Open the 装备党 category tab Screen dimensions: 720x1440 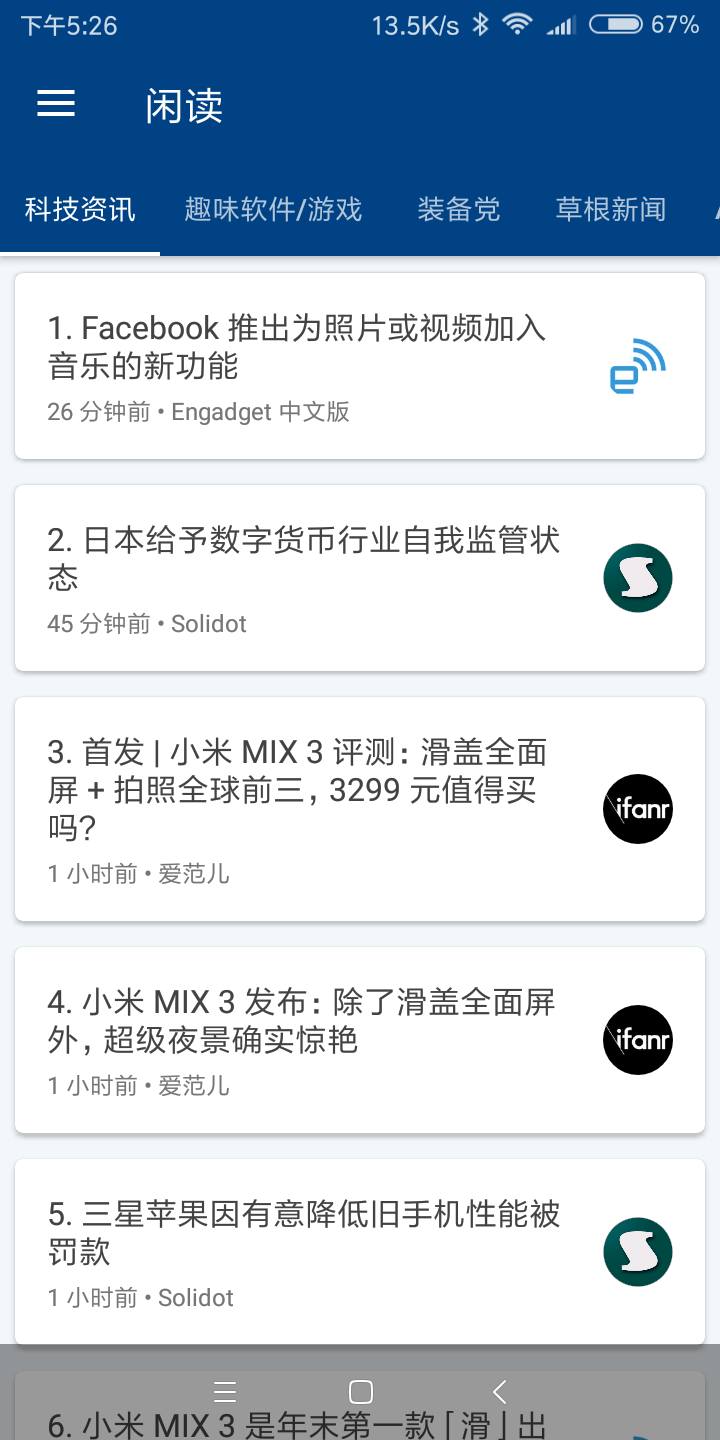[x=458, y=210]
